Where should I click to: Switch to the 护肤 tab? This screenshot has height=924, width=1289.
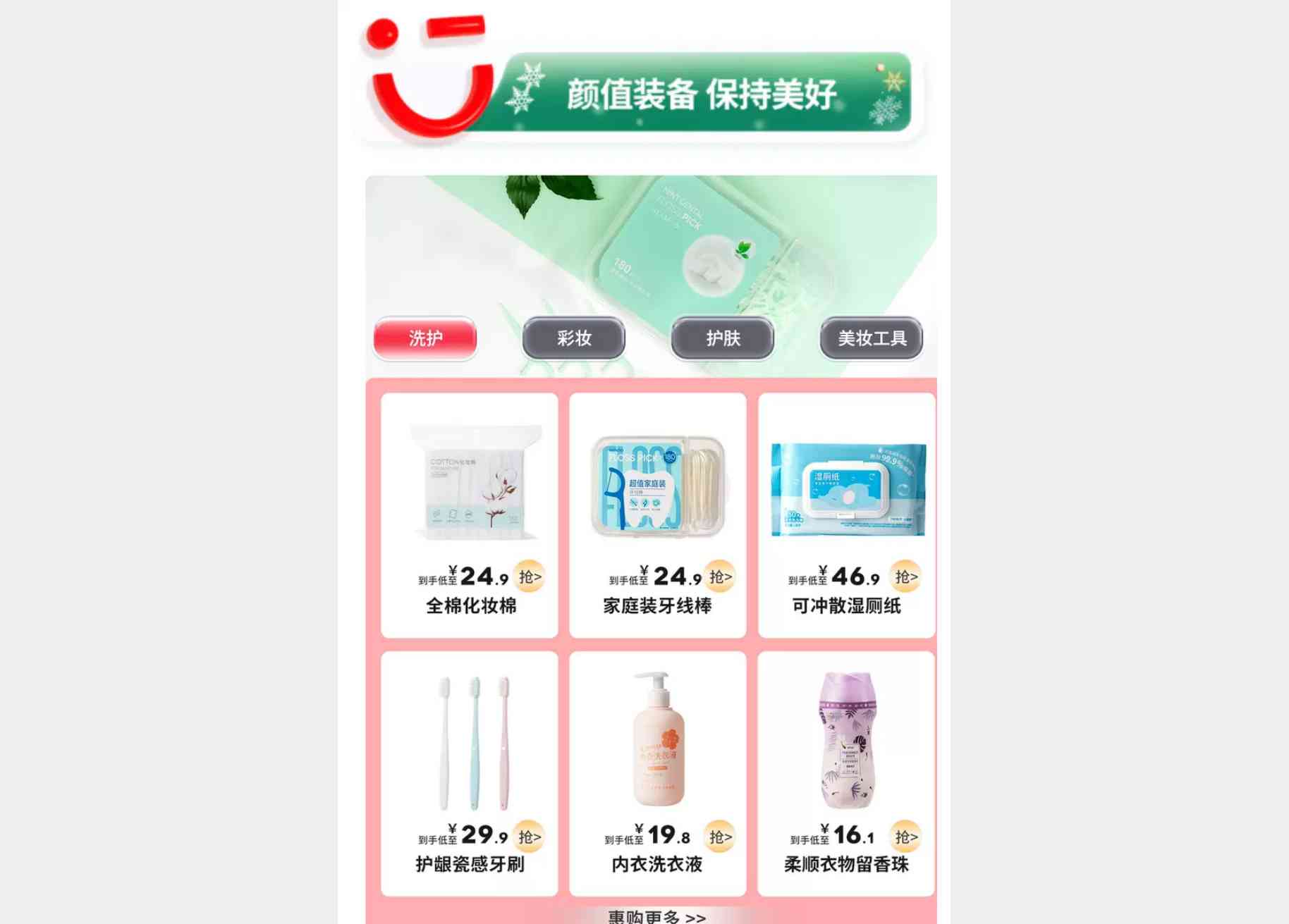[723, 338]
